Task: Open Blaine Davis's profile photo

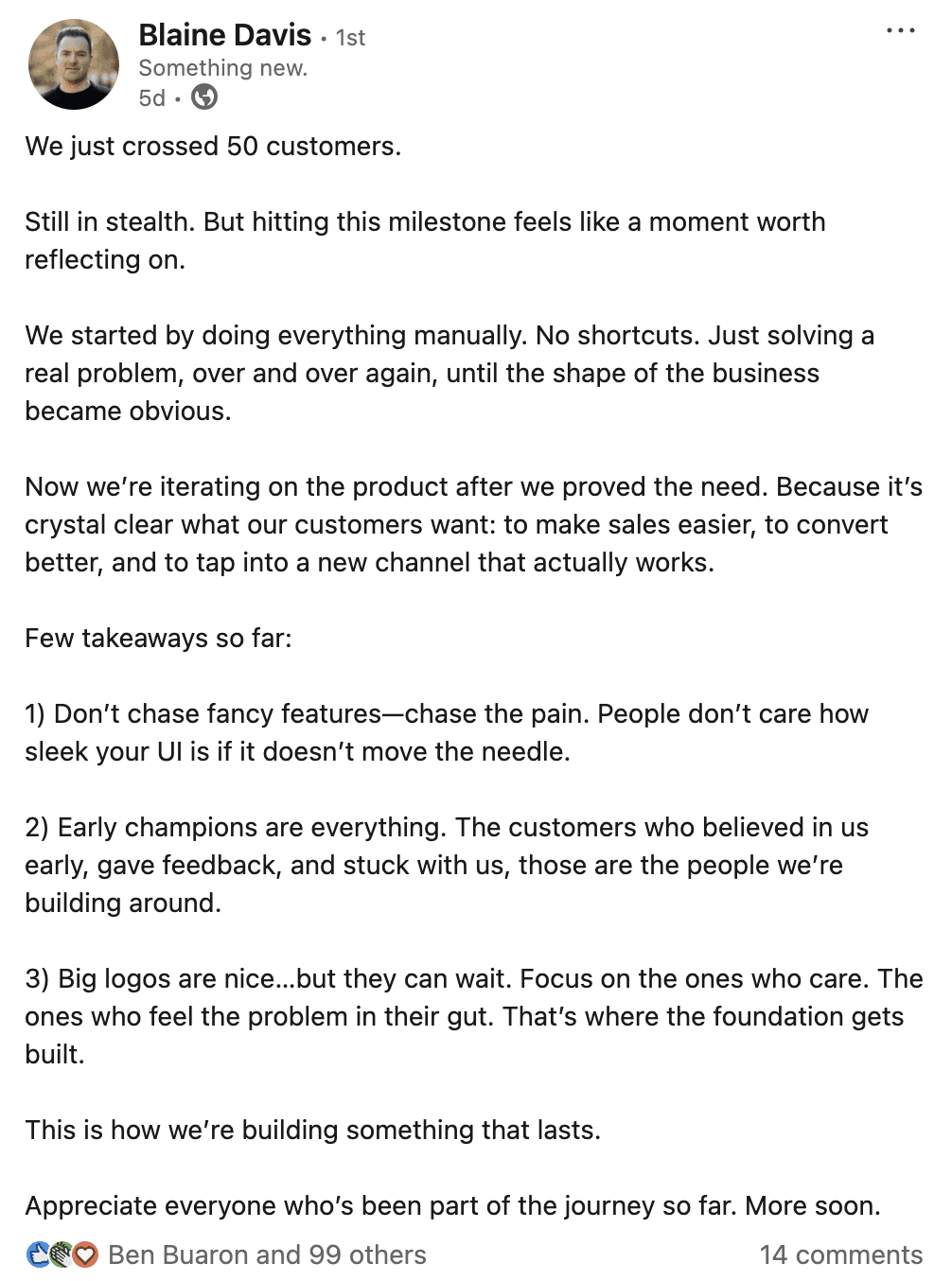Action: click(74, 64)
